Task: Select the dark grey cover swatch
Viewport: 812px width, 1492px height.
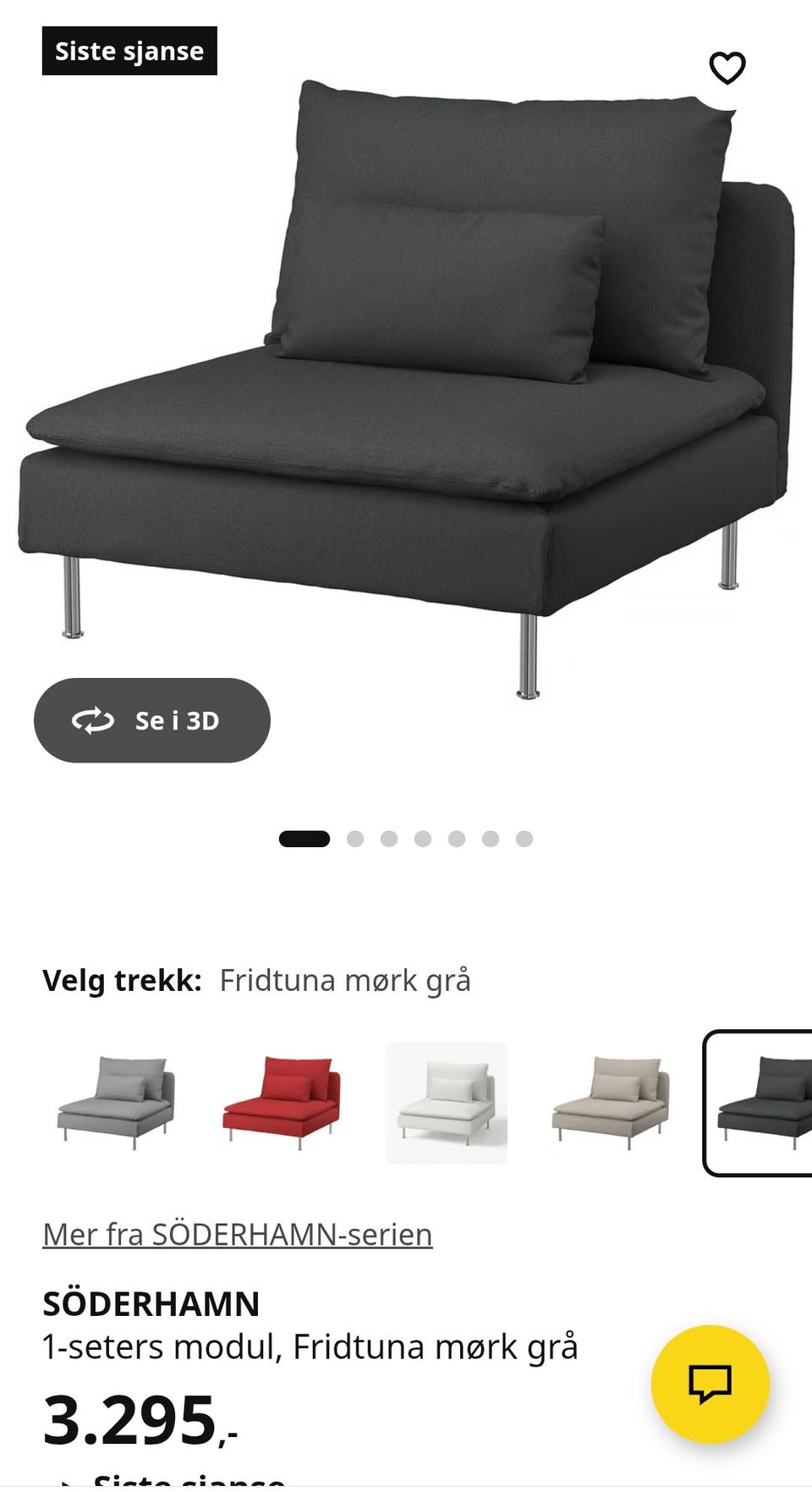Action: coord(759,1103)
